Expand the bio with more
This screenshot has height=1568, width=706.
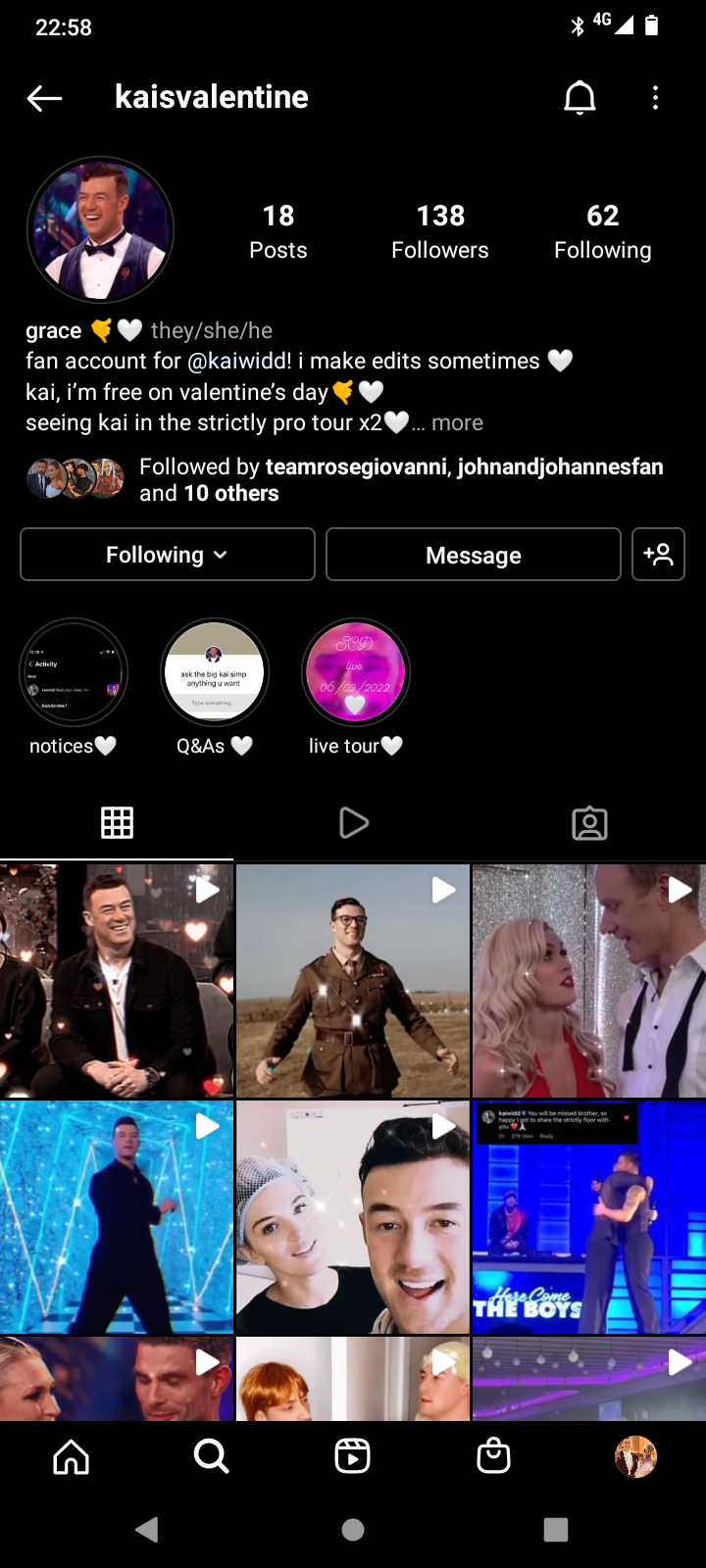click(x=457, y=422)
